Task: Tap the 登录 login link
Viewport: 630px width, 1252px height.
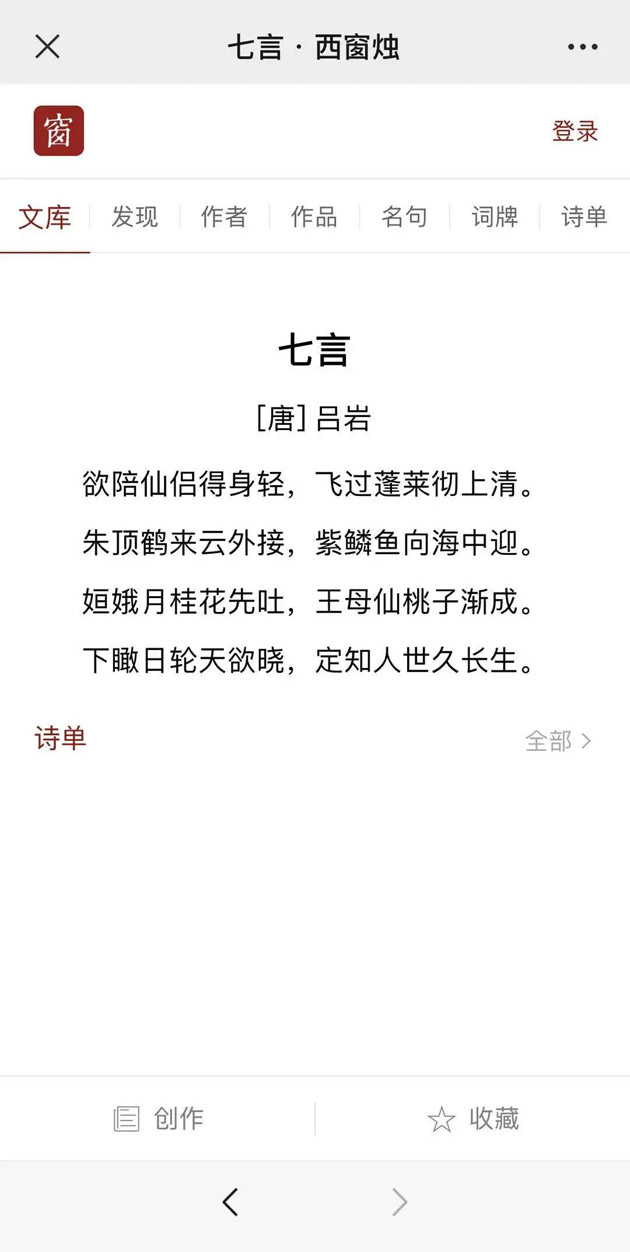Action: click(575, 131)
